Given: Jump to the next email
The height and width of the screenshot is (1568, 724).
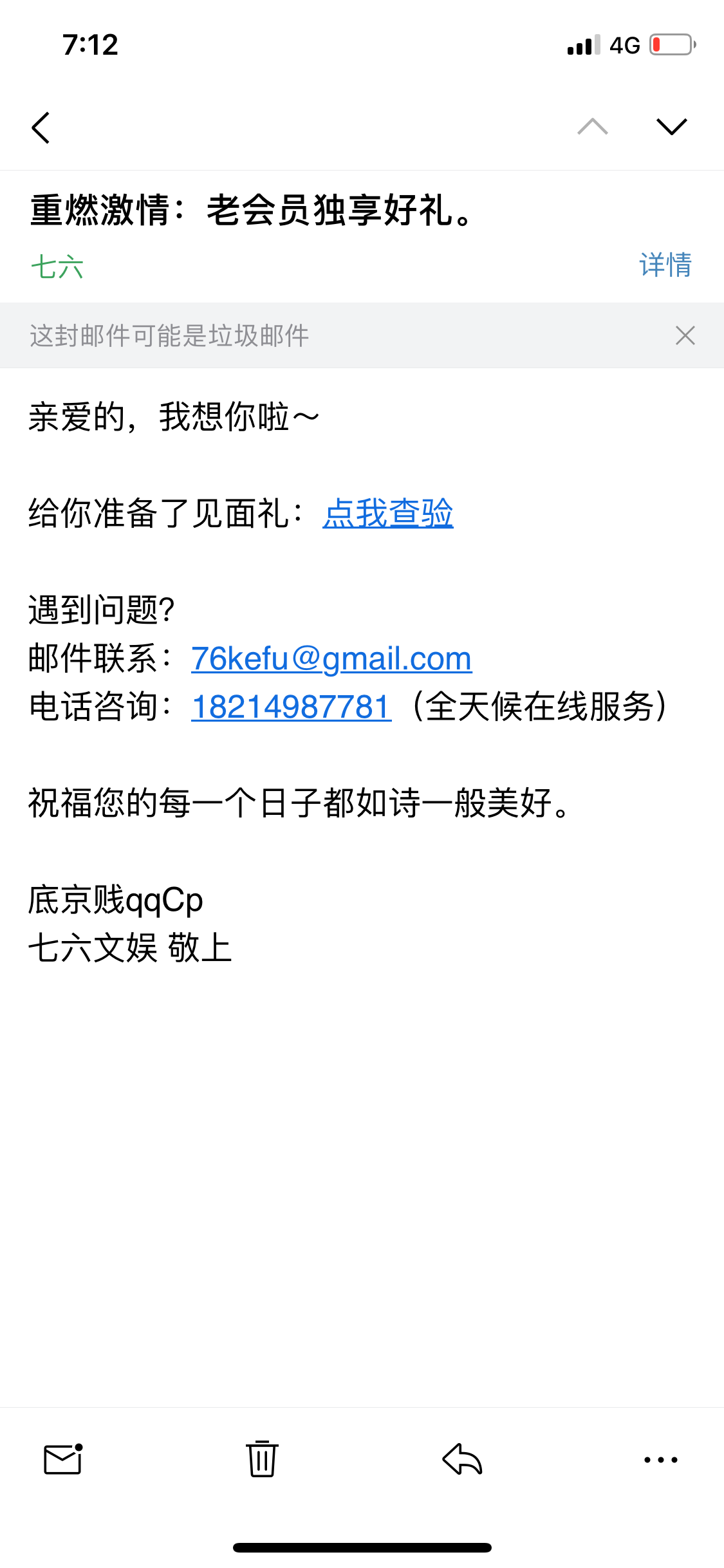Looking at the screenshot, I should click(x=671, y=127).
